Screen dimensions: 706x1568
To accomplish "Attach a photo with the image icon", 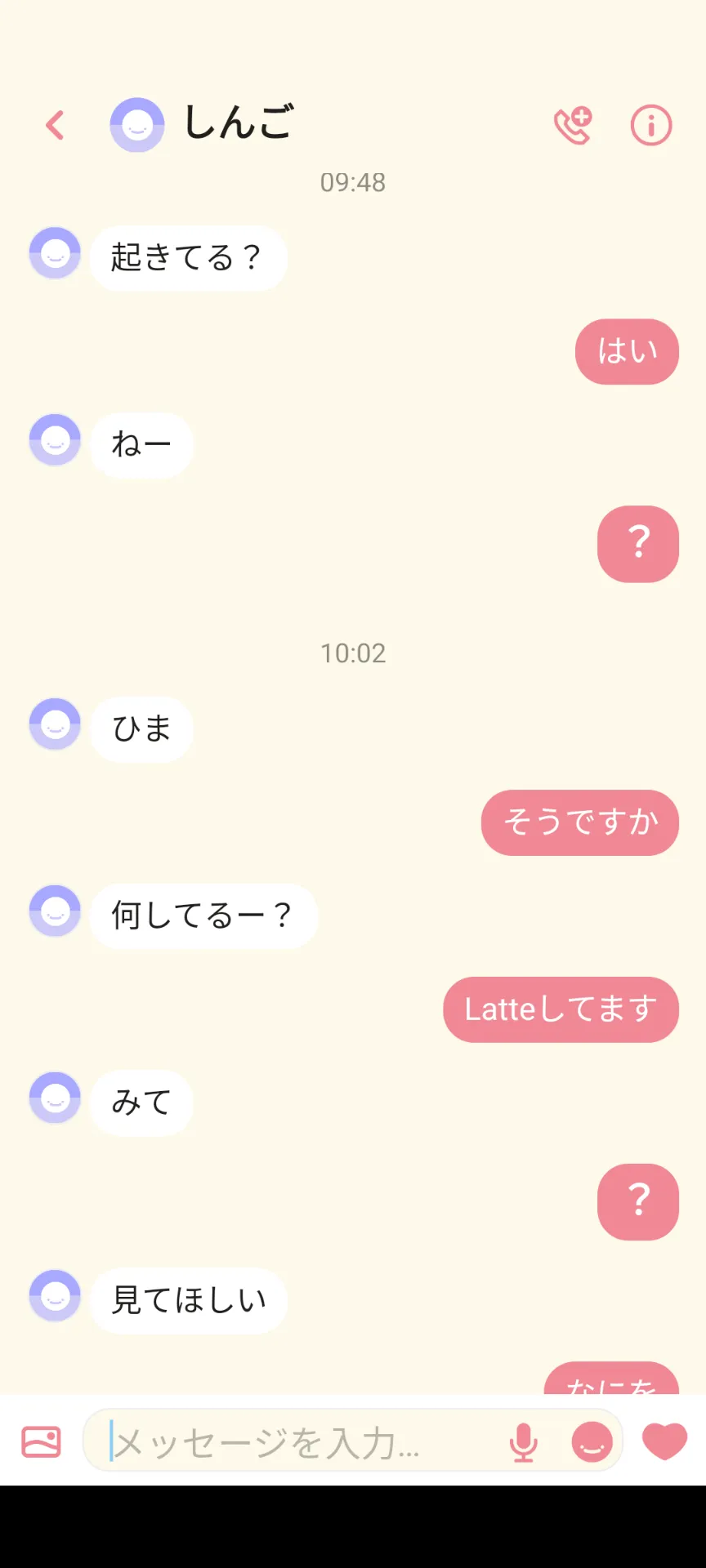I will point(41,1441).
